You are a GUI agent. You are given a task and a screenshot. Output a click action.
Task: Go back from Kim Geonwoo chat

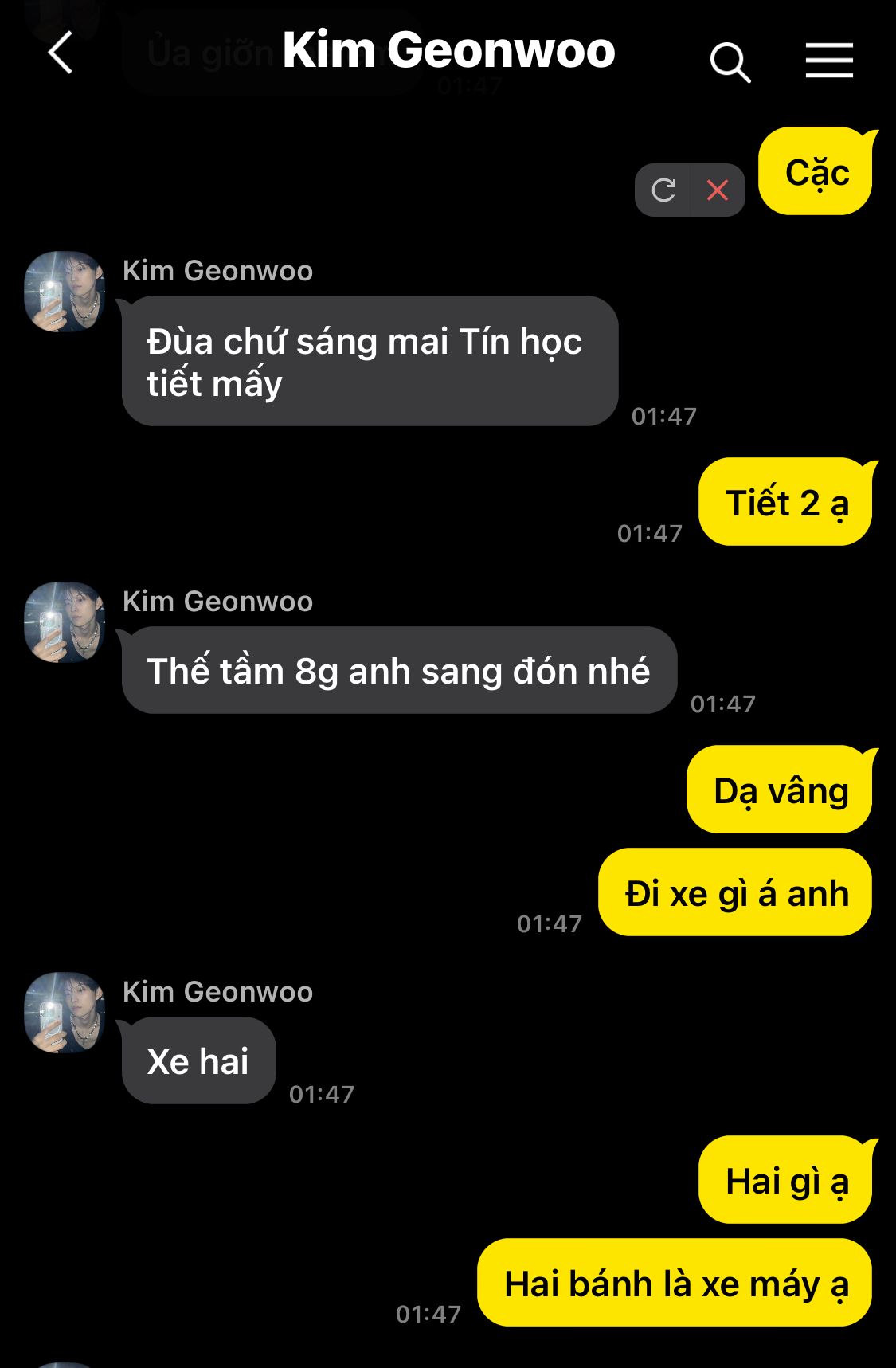coord(61,53)
